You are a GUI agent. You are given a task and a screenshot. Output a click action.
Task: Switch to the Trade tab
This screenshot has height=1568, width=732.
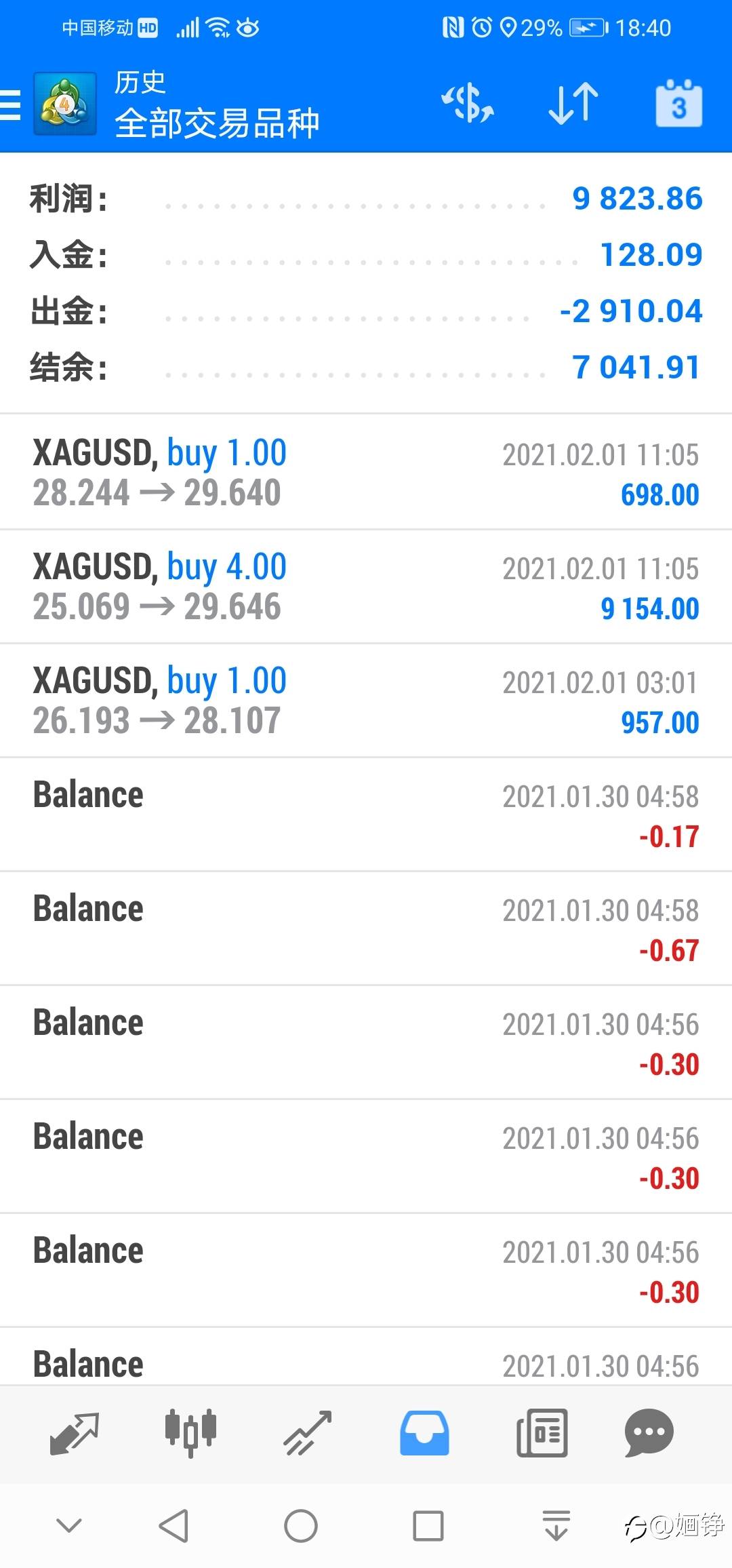(308, 1432)
